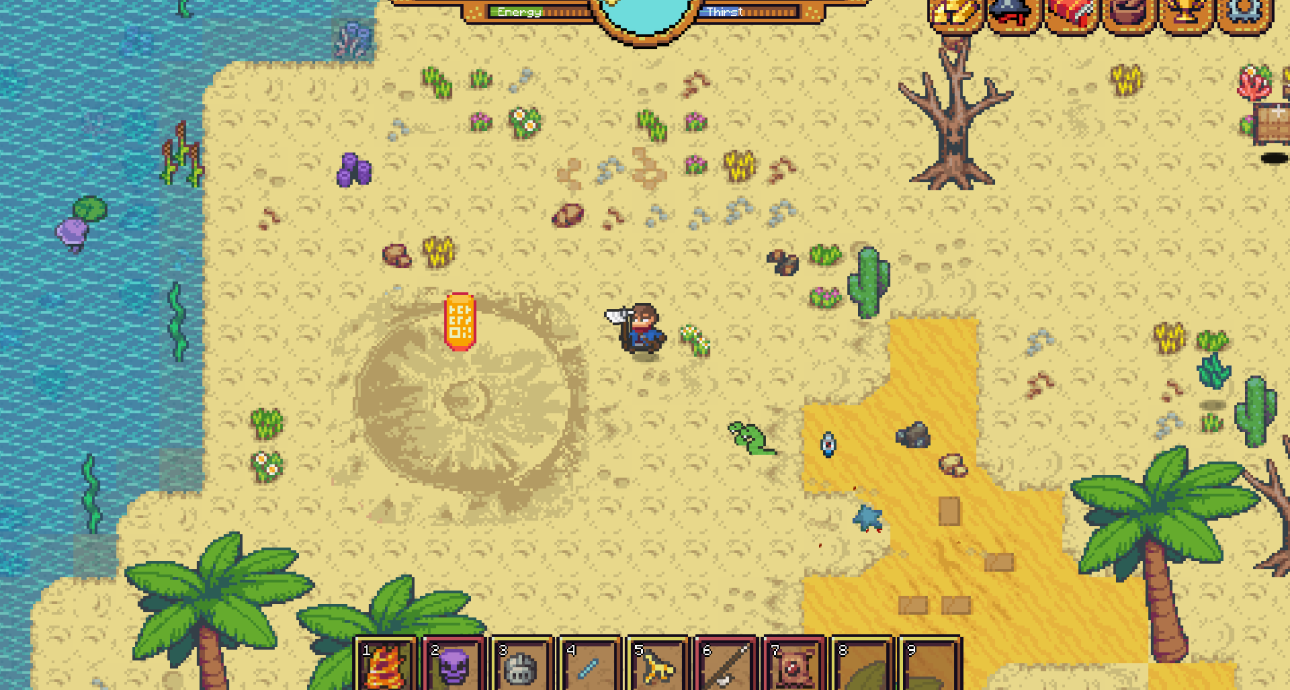Select hotbar slot 2 with the purple mask
The height and width of the screenshot is (690, 1290).
(453, 664)
